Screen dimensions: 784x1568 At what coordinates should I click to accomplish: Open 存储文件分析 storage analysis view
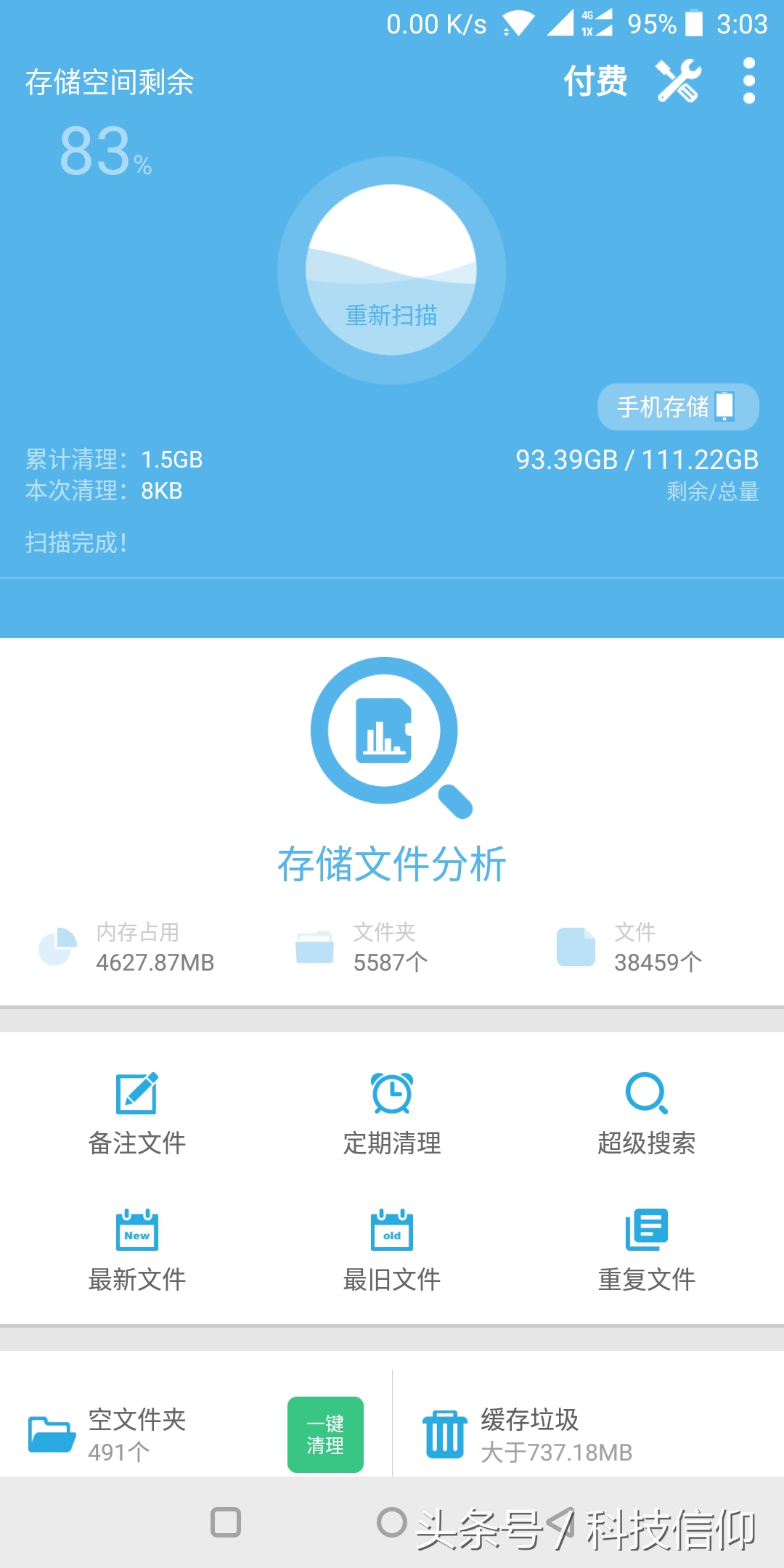pos(392,864)
